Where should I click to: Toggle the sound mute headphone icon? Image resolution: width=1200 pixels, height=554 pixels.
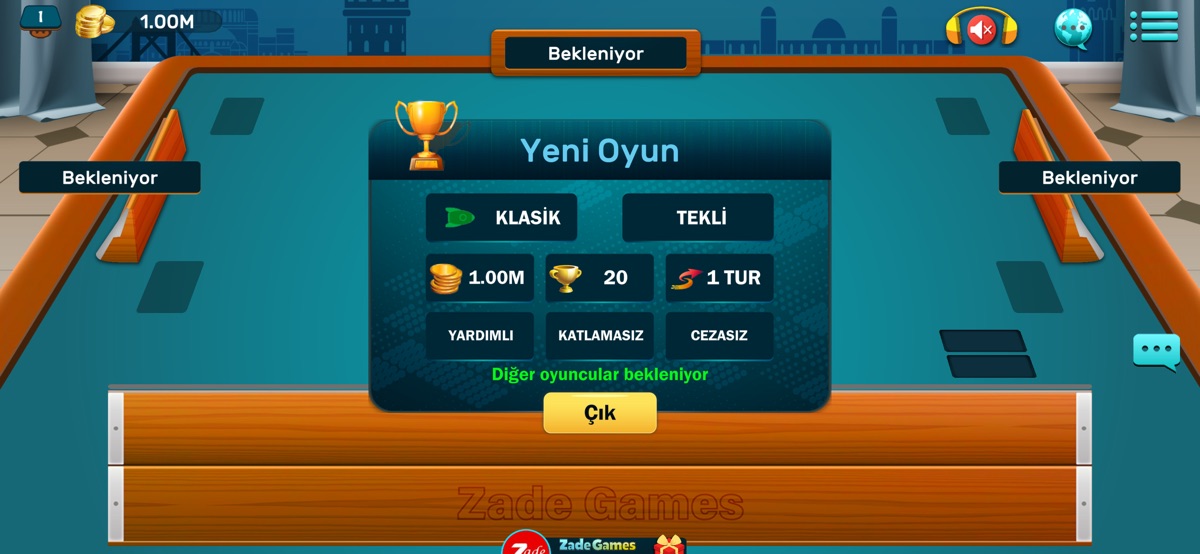[981, 28]
